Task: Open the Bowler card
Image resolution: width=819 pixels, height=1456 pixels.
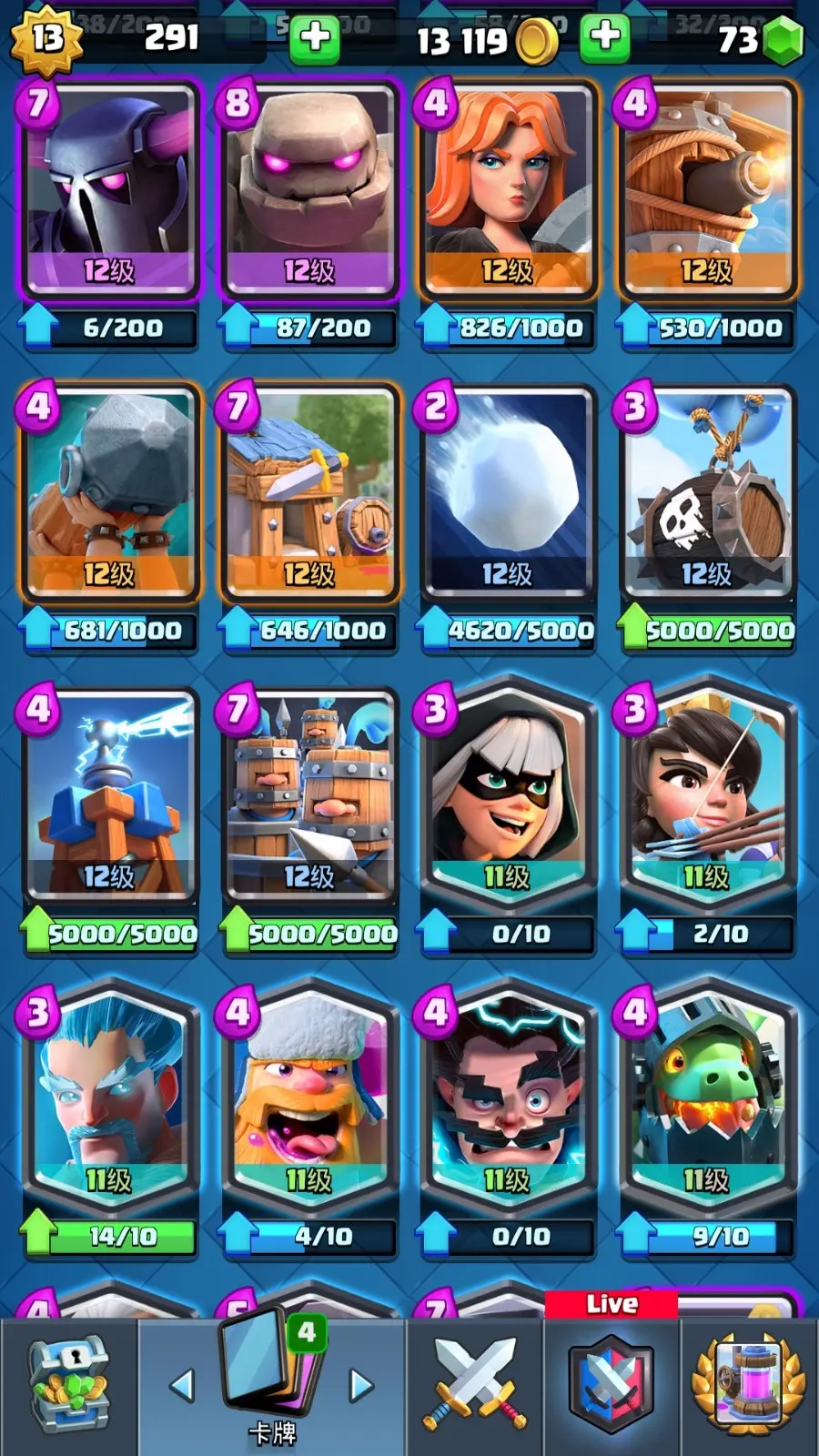Action: click(x=109, y=492)
